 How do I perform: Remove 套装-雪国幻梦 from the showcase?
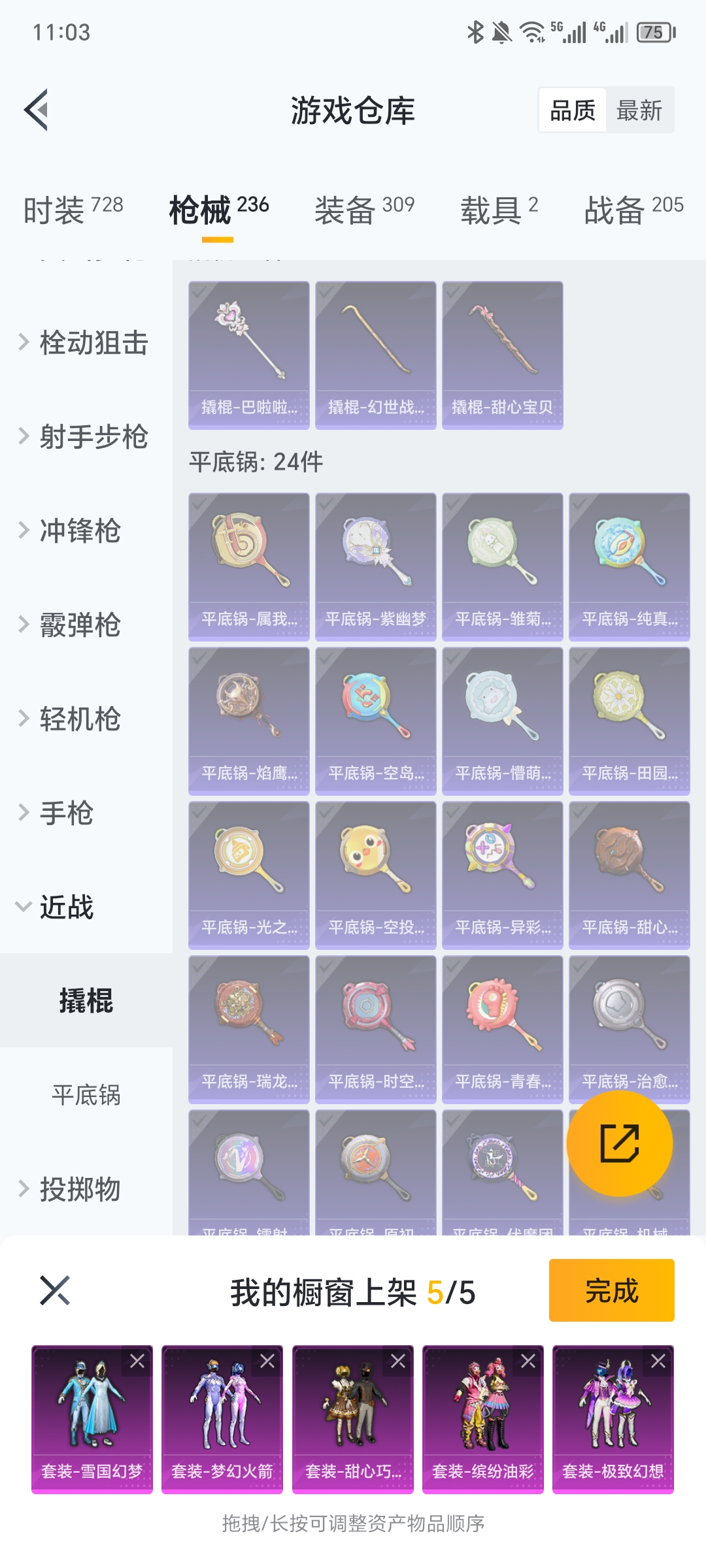tap(137, 1361)
